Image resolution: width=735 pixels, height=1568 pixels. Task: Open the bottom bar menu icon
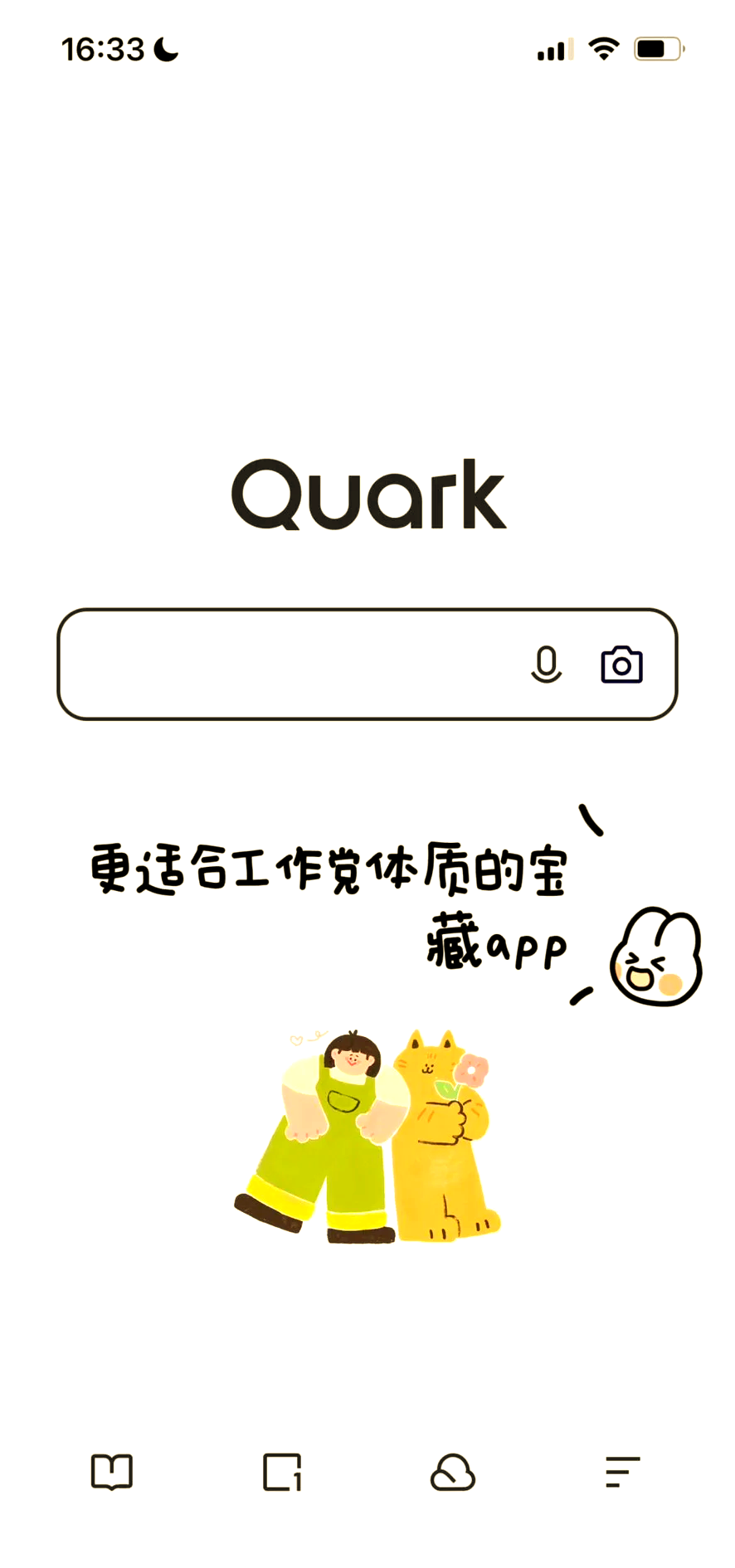[622, 1472]
